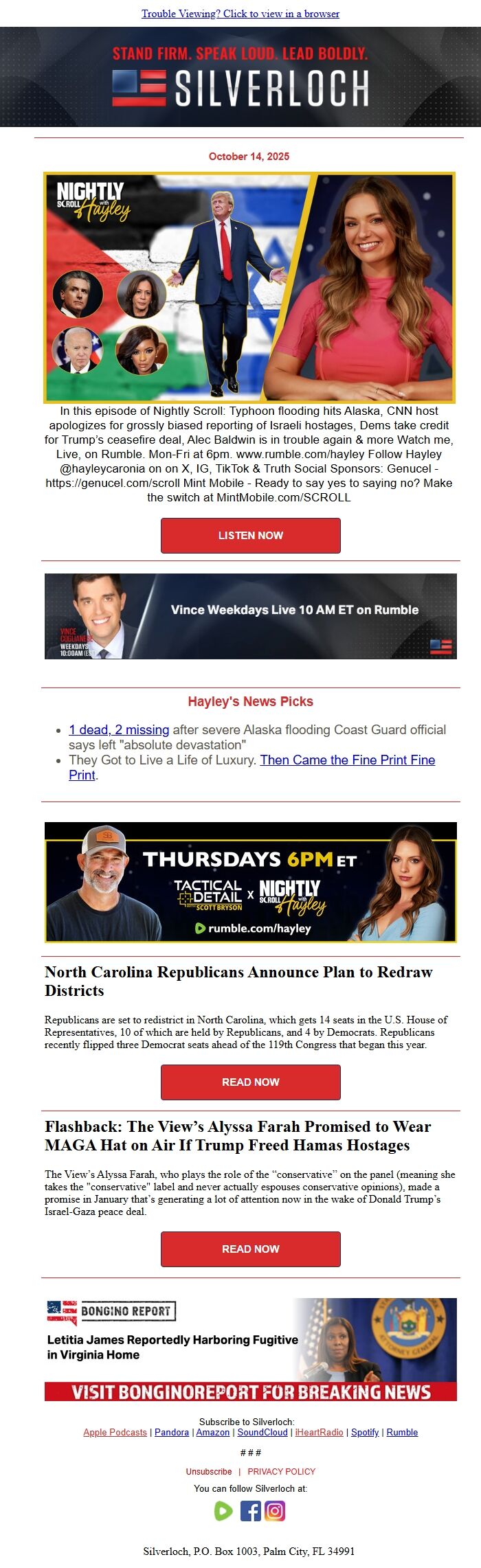Image resolution: width=481 pixels, height=1568 pixels.
Task: Open the Spotify subscribe link
Action: pyautogui.click(x=365, y=1432)
